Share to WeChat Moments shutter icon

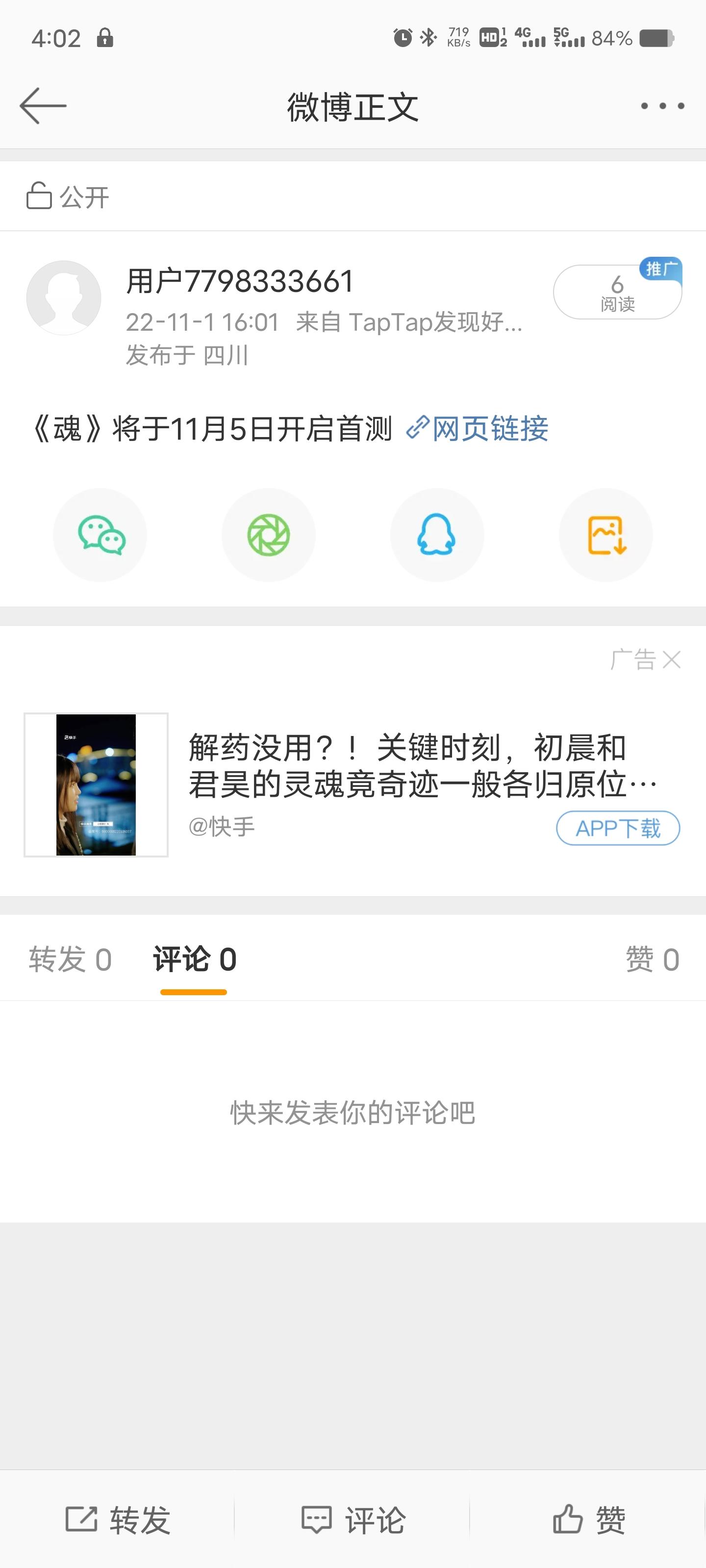pyautogui.click(x=269, y=535)
